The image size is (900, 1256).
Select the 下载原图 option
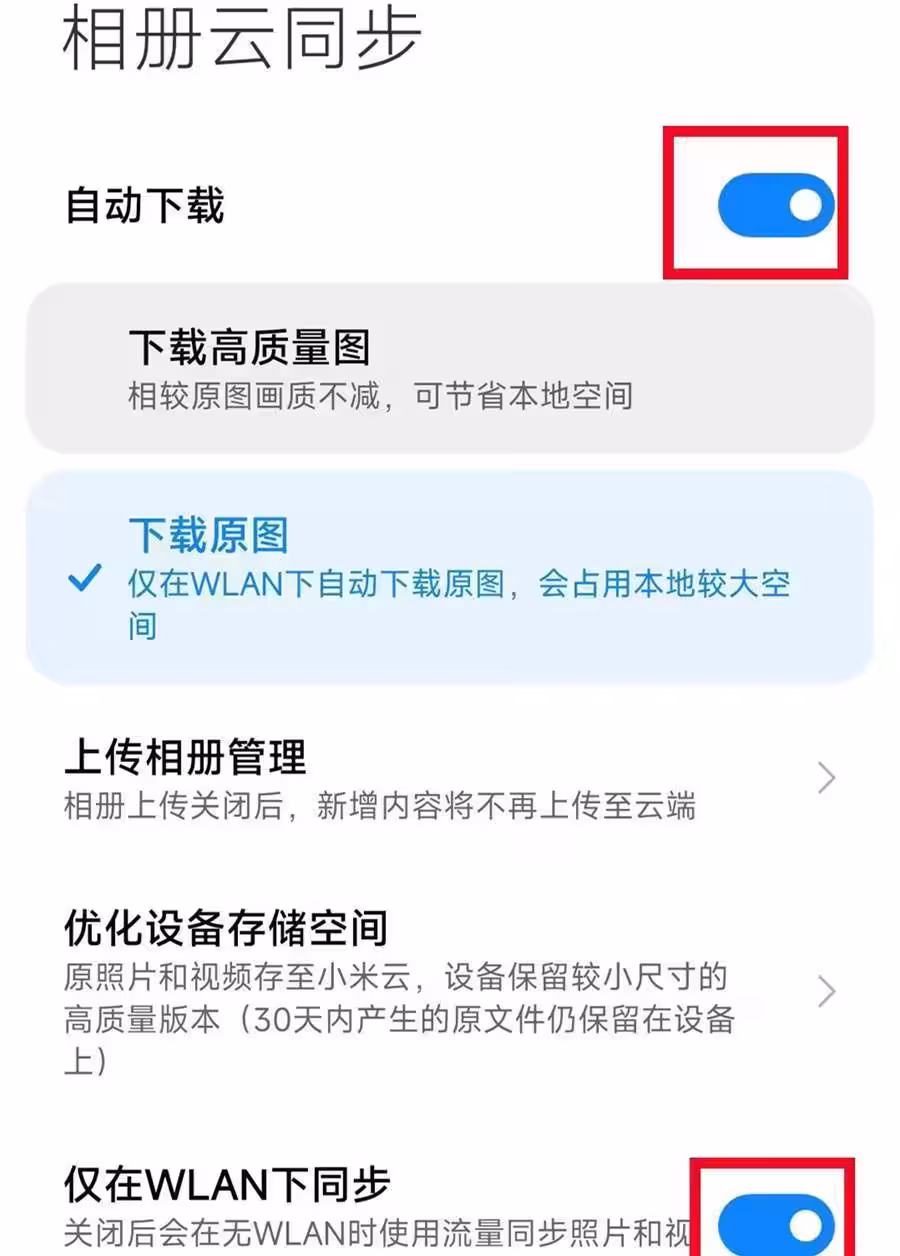tap(450, 577)
